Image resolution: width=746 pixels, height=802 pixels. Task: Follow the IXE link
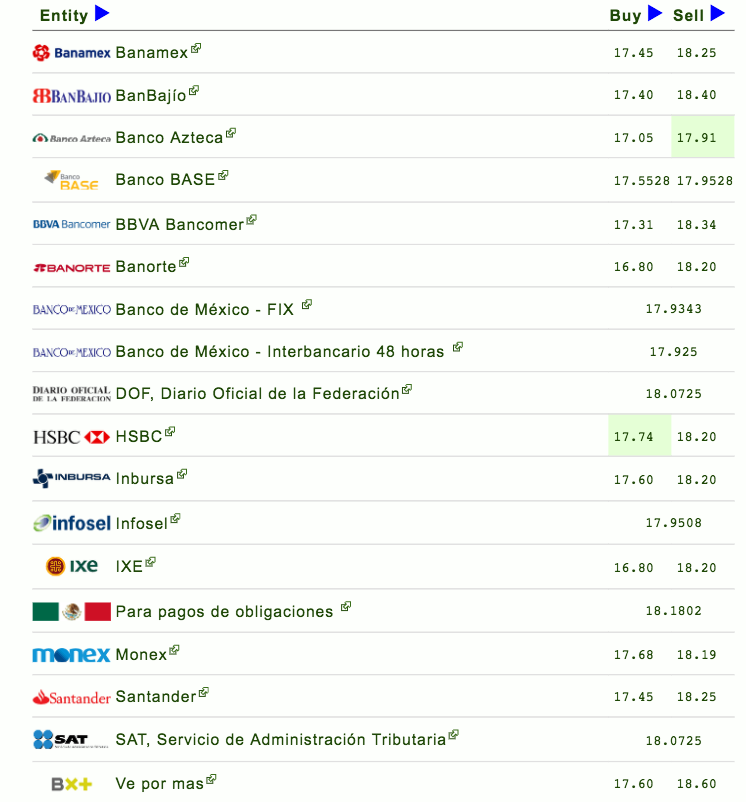pos(130,566)
